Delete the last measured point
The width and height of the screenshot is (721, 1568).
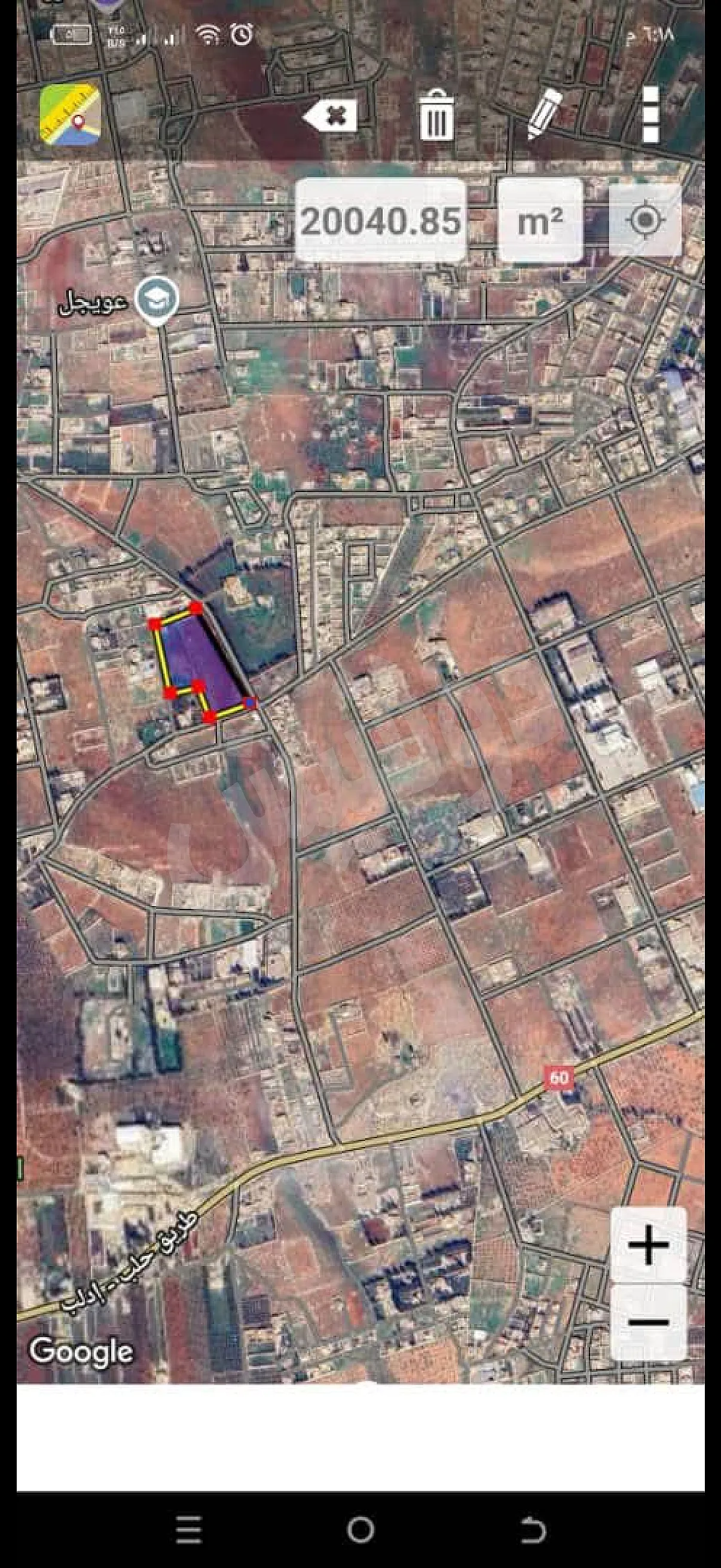click(x=331, y=115)
